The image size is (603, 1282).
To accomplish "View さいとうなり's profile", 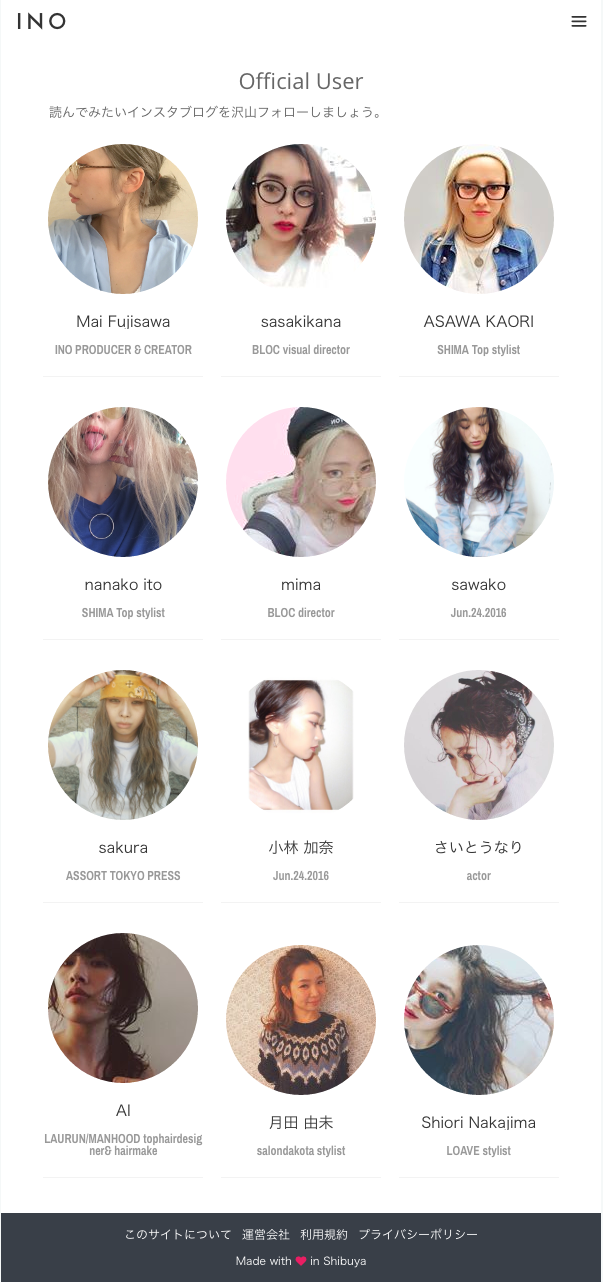I will pyautogui.click(x=479, y=746).
